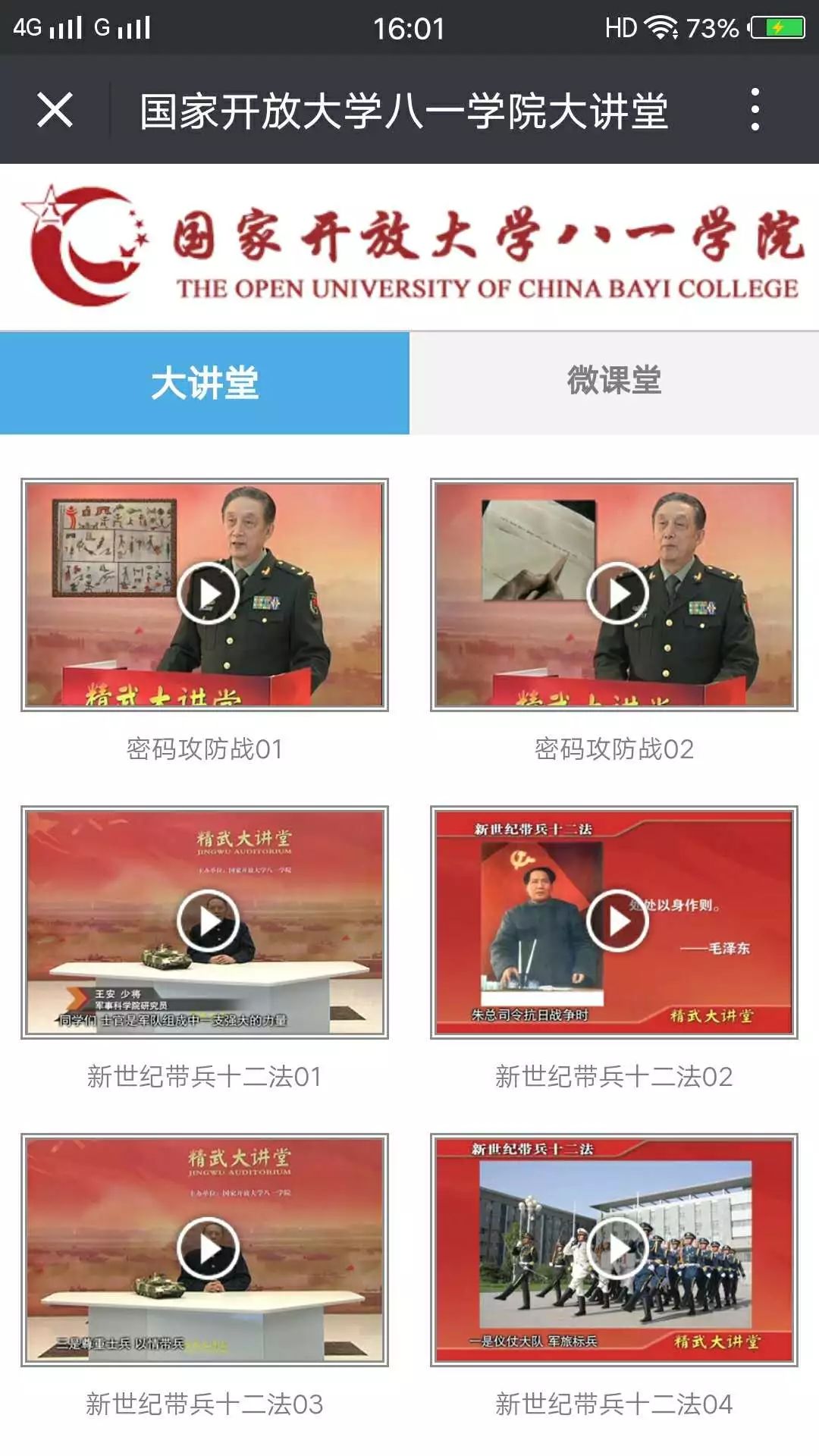Image resolution: width=819 pixels, height=1456 pixels.
Task: Close the web page with the X
Action: point(55,110)
